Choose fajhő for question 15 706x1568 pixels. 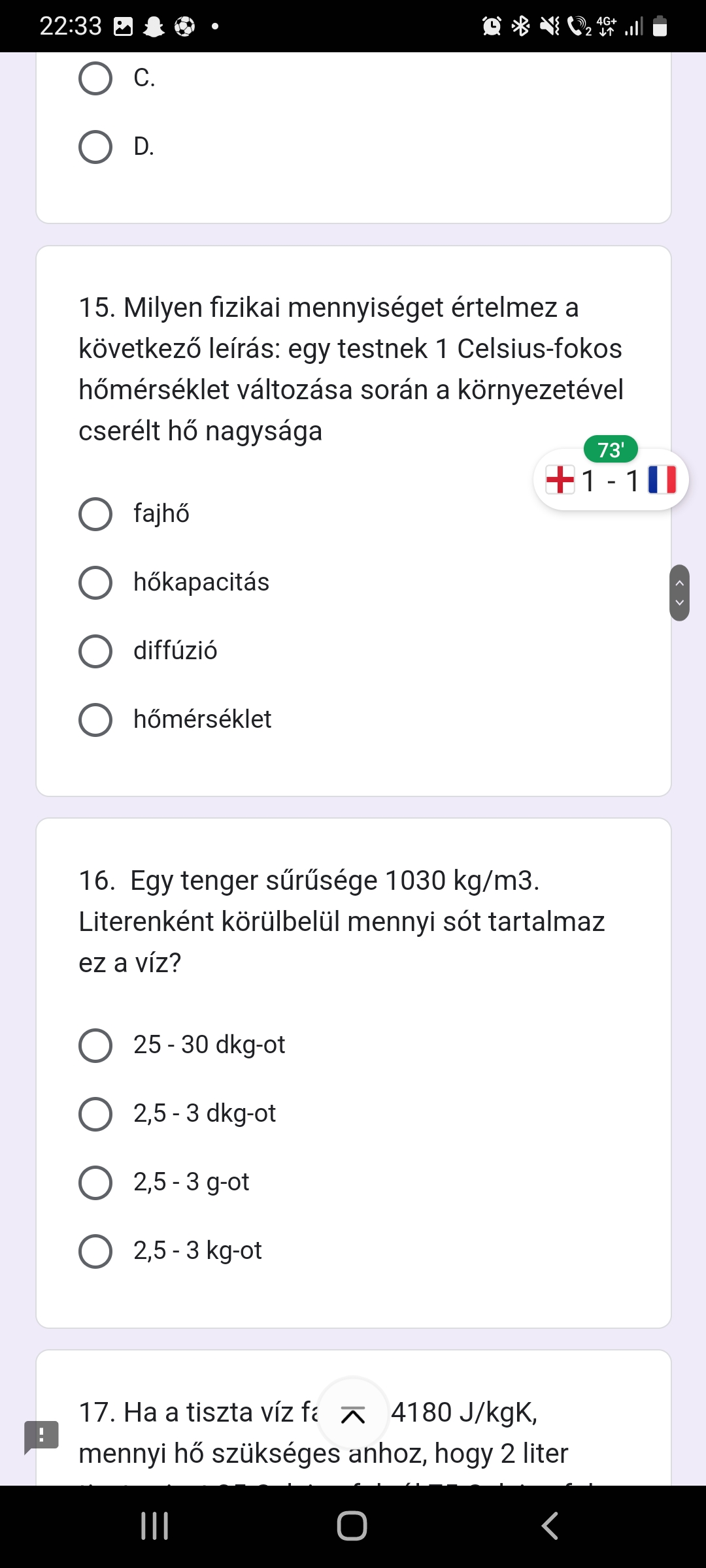(x=95, y=514)
